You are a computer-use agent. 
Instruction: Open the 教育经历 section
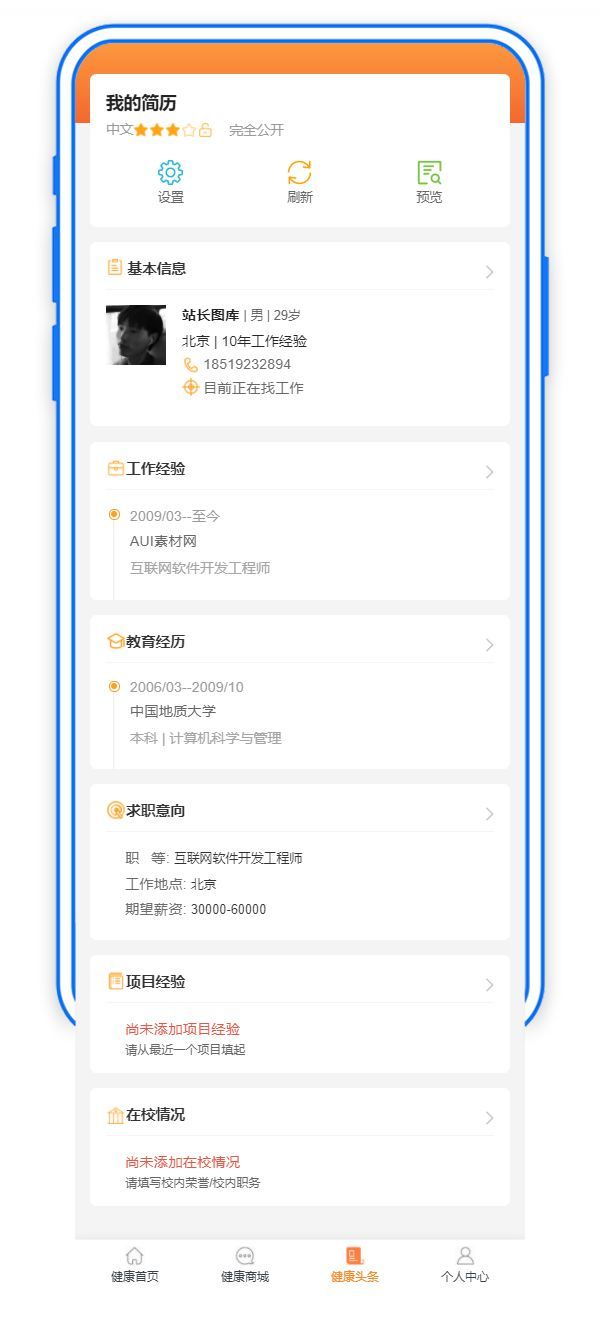(x=300, y=642)
